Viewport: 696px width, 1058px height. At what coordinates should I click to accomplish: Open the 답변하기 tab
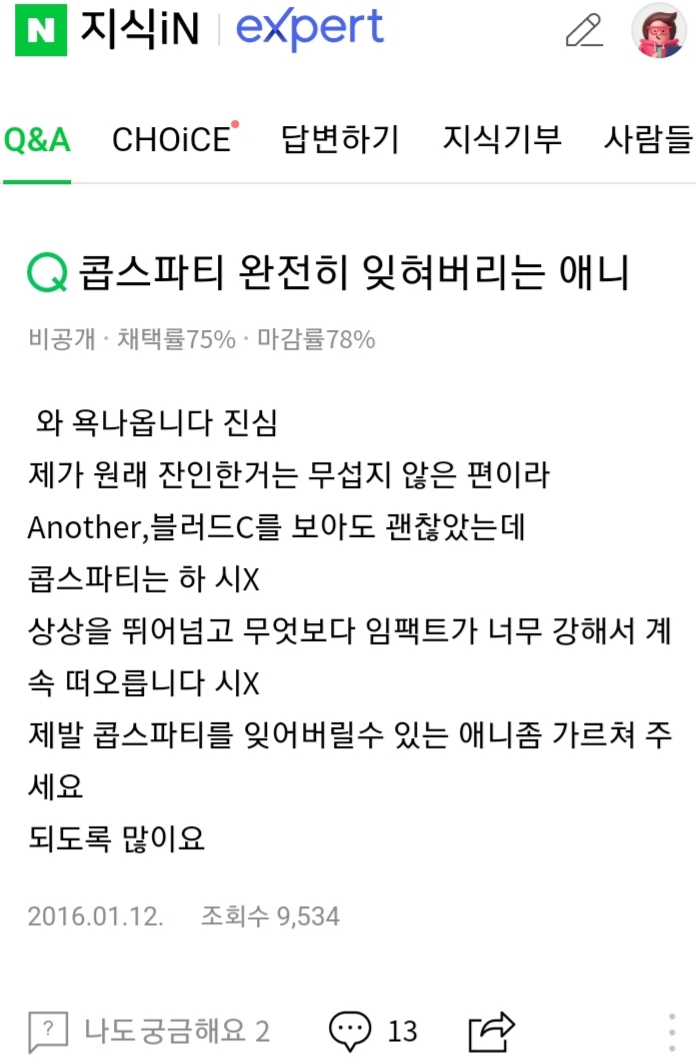(x=340, y=140)
